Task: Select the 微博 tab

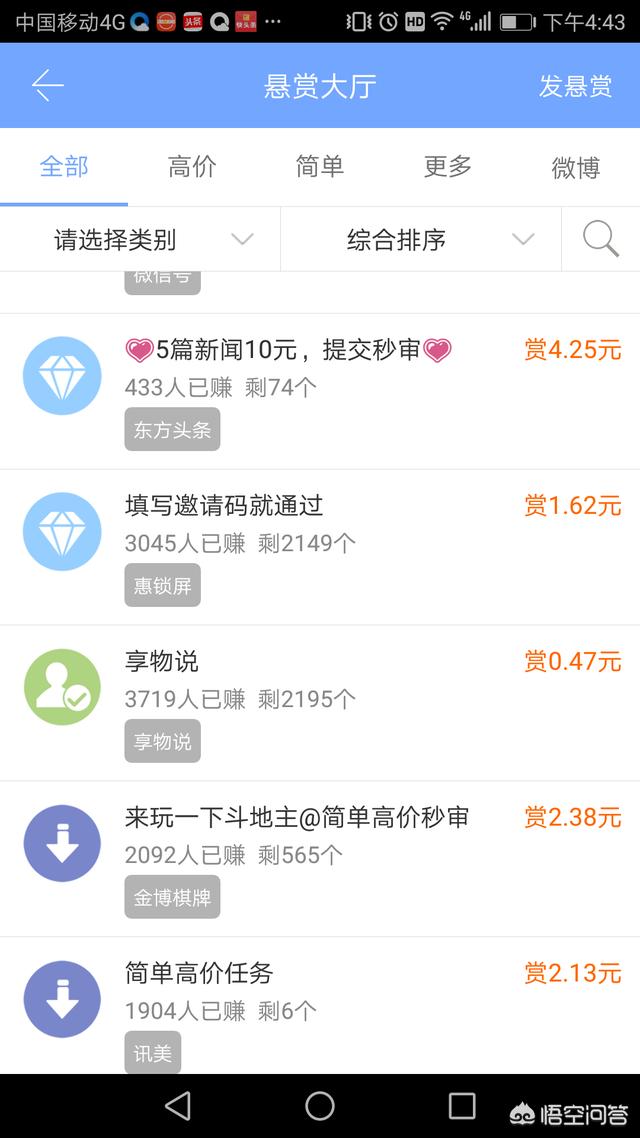Action: coord(575,167)
